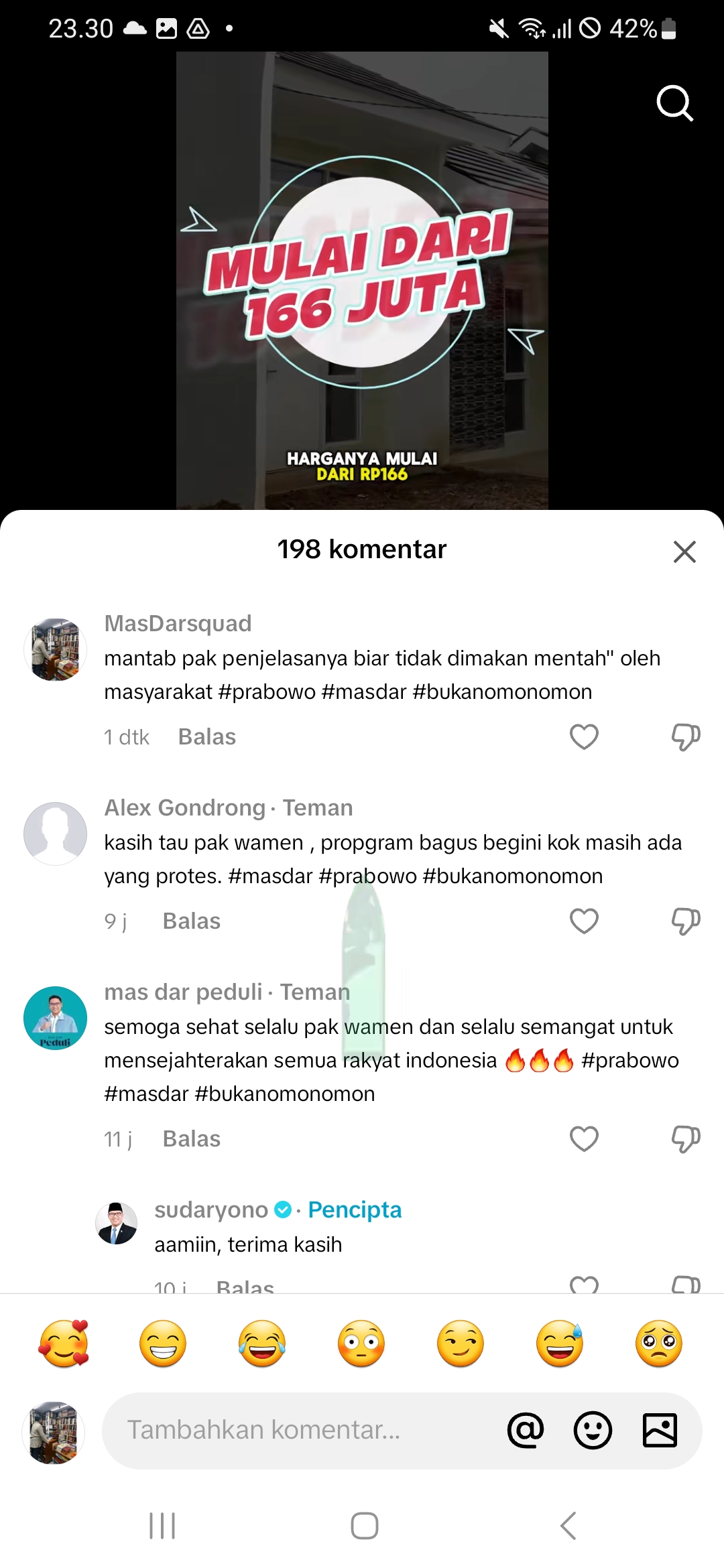
Task: Open sudaryono's profile name
Action: click(x=211, y=1210)
